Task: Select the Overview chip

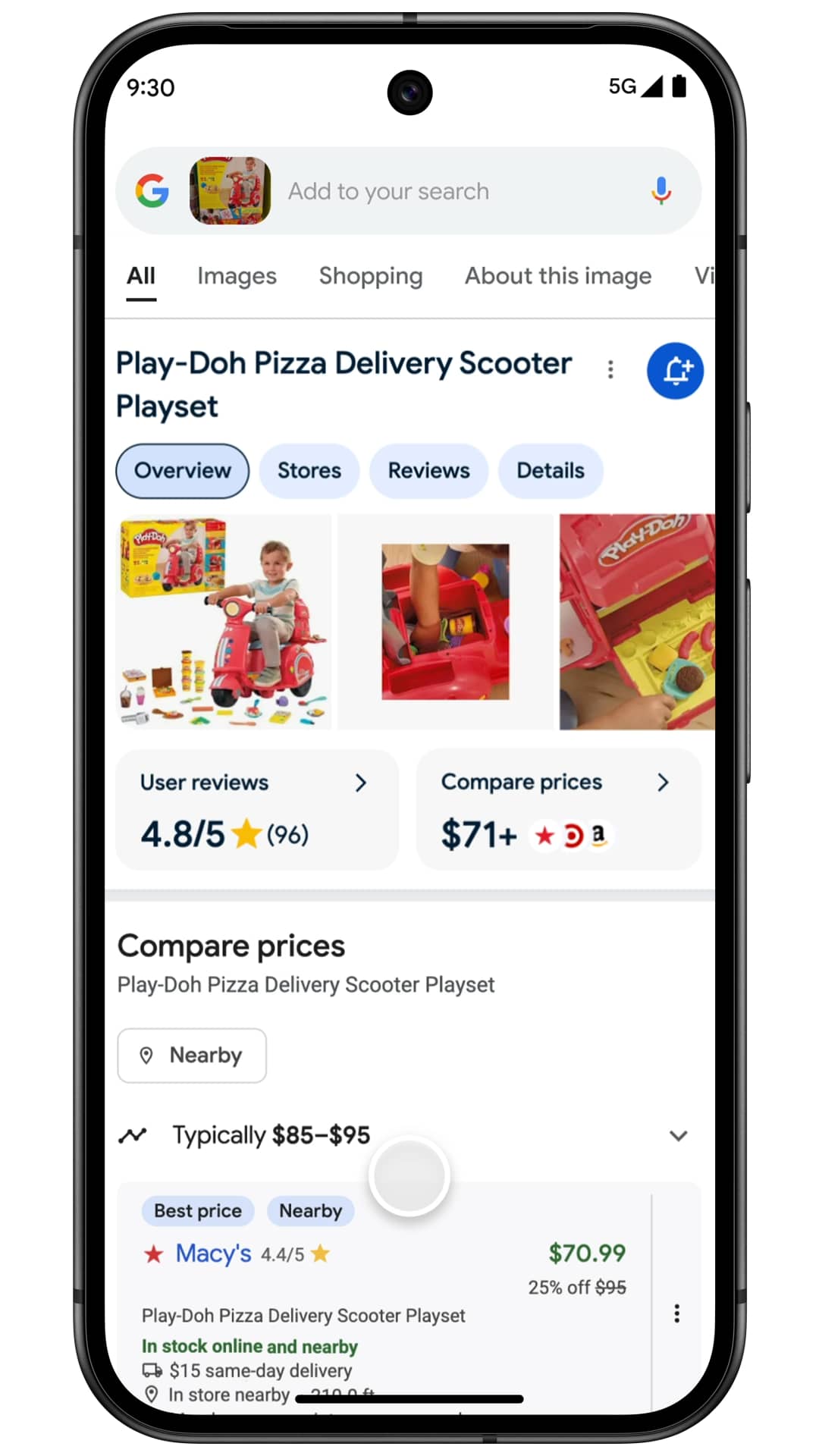Action: coord(182,471)
